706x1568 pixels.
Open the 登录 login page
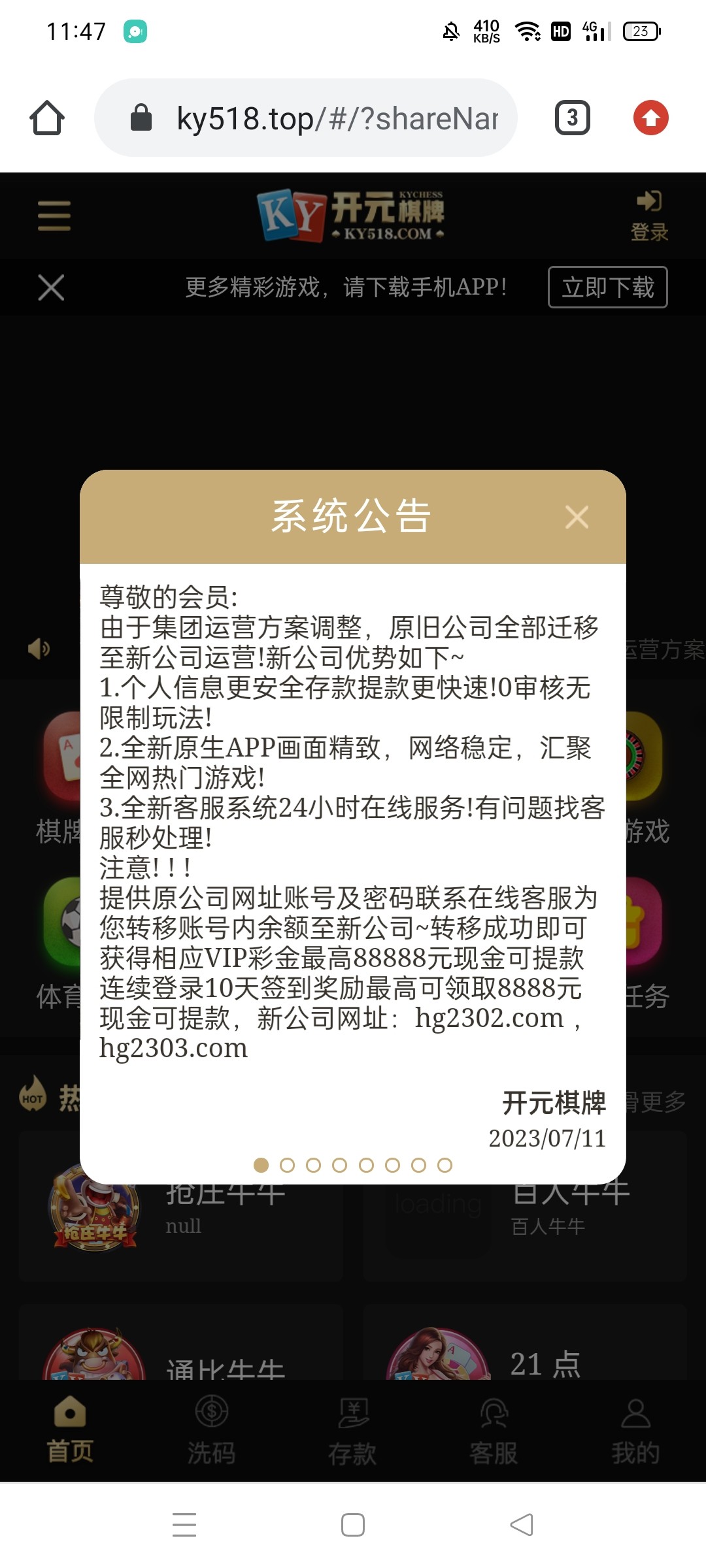coord(648,216)
